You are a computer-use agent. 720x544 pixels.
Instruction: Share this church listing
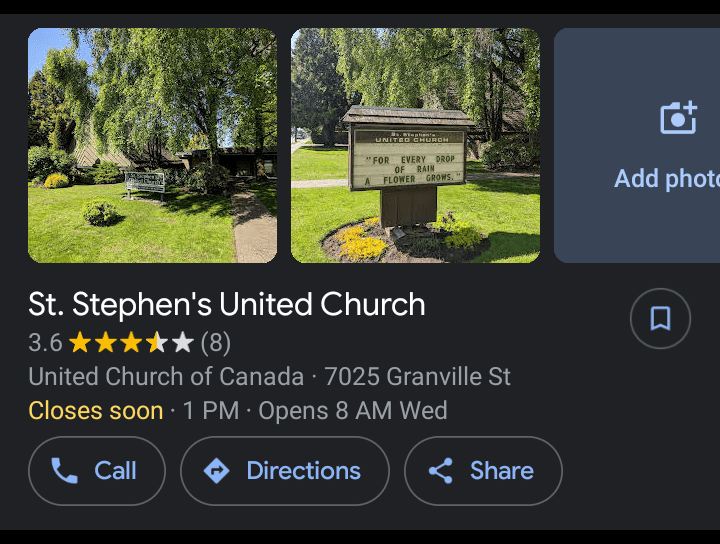[483, 471]
